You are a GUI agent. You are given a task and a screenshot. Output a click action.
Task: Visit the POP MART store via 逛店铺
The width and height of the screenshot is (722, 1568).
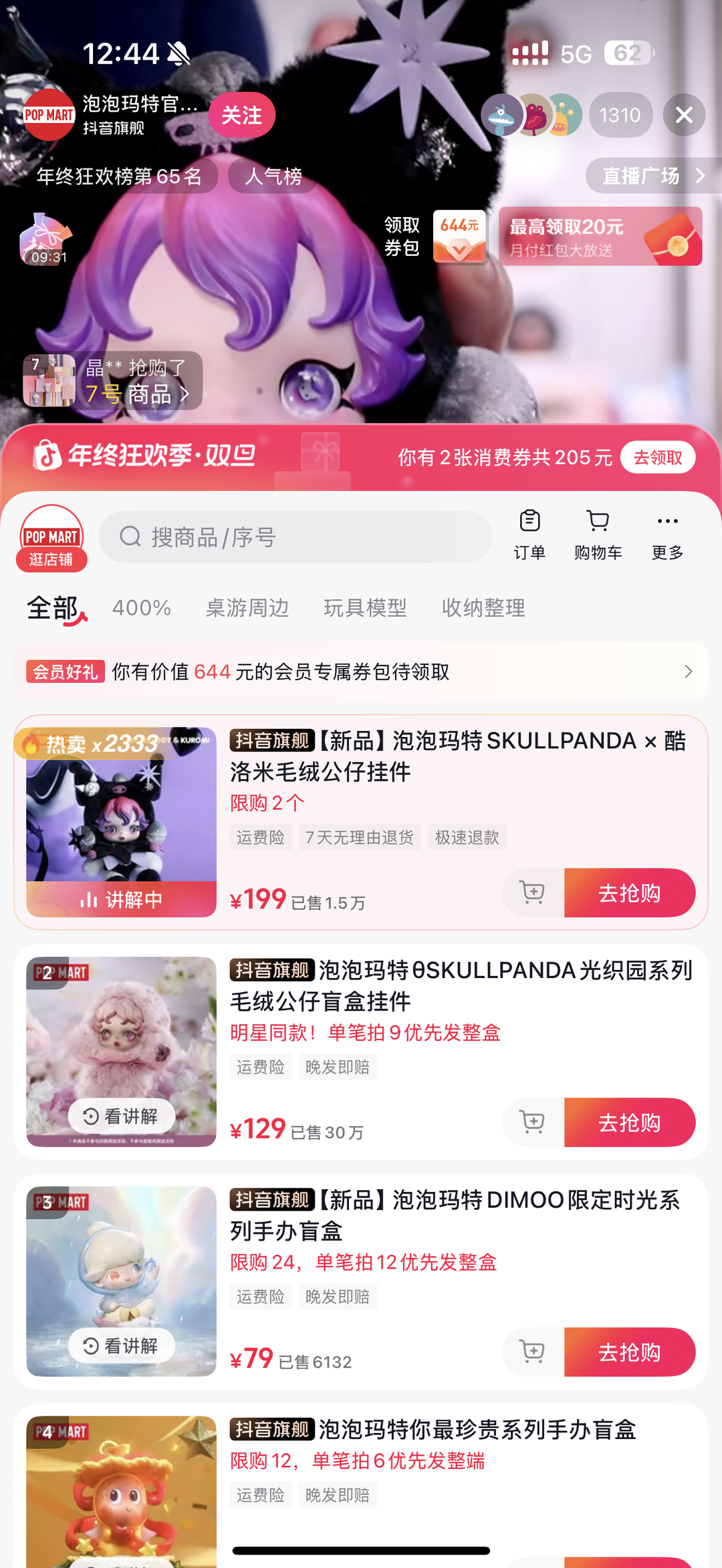click(51, 538)
